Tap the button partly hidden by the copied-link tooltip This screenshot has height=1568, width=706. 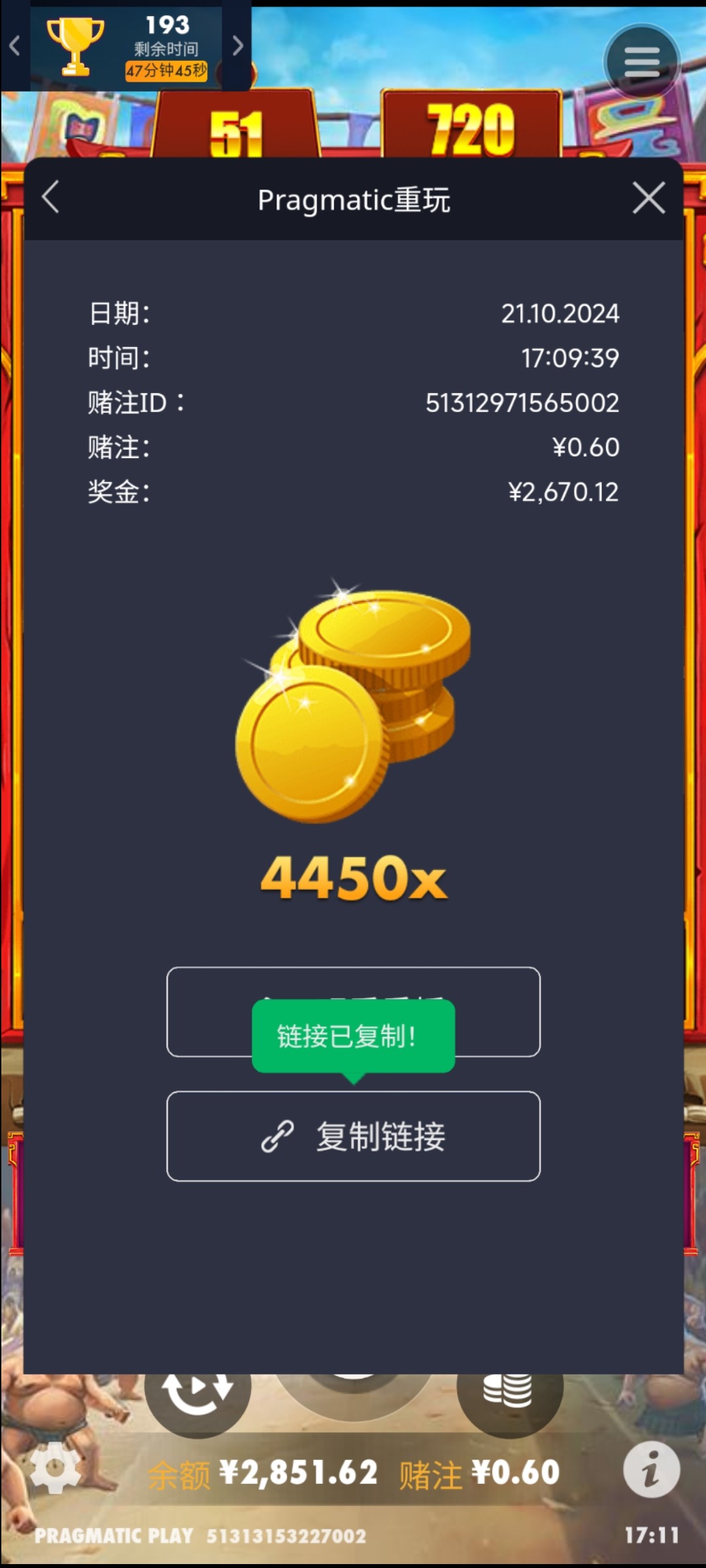coord(497,1011)
